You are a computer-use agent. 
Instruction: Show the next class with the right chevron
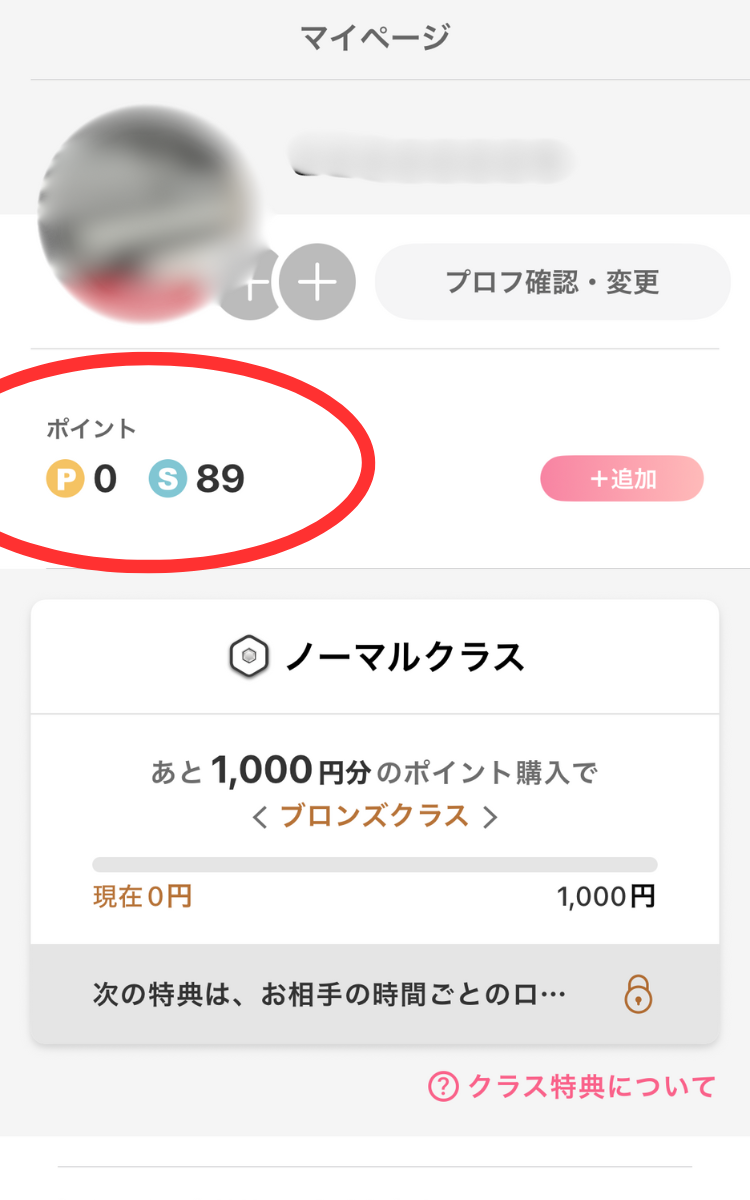click(x=489, y=817)
